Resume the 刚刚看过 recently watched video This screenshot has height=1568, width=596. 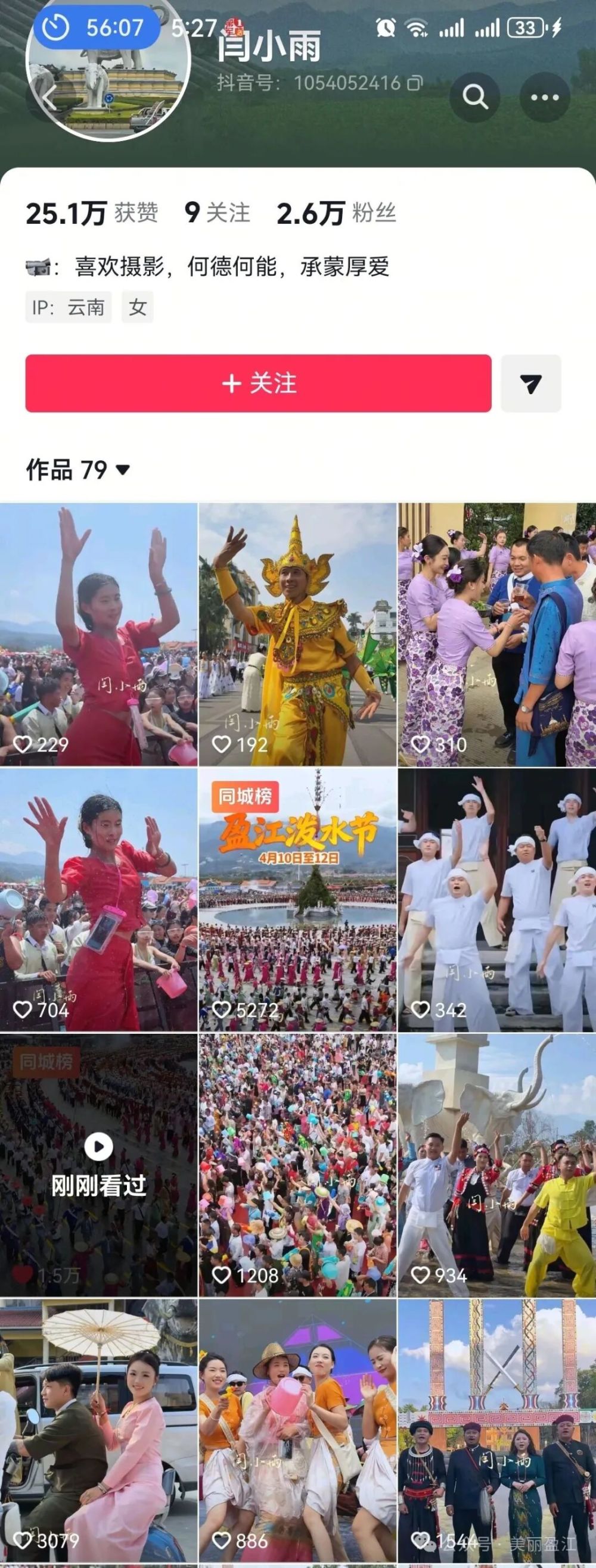click(98, 1164)
